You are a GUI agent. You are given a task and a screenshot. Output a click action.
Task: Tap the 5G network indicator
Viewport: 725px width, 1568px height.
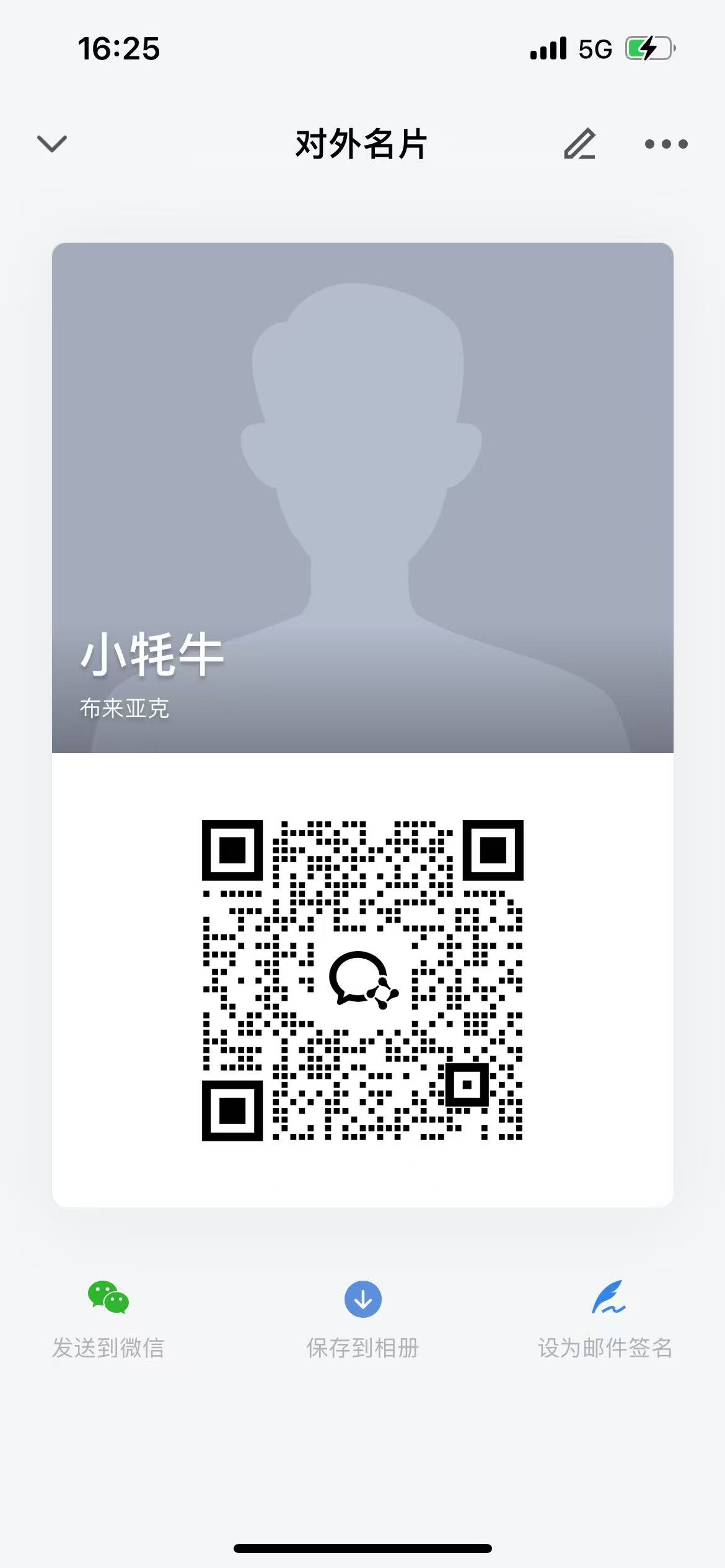592,47
